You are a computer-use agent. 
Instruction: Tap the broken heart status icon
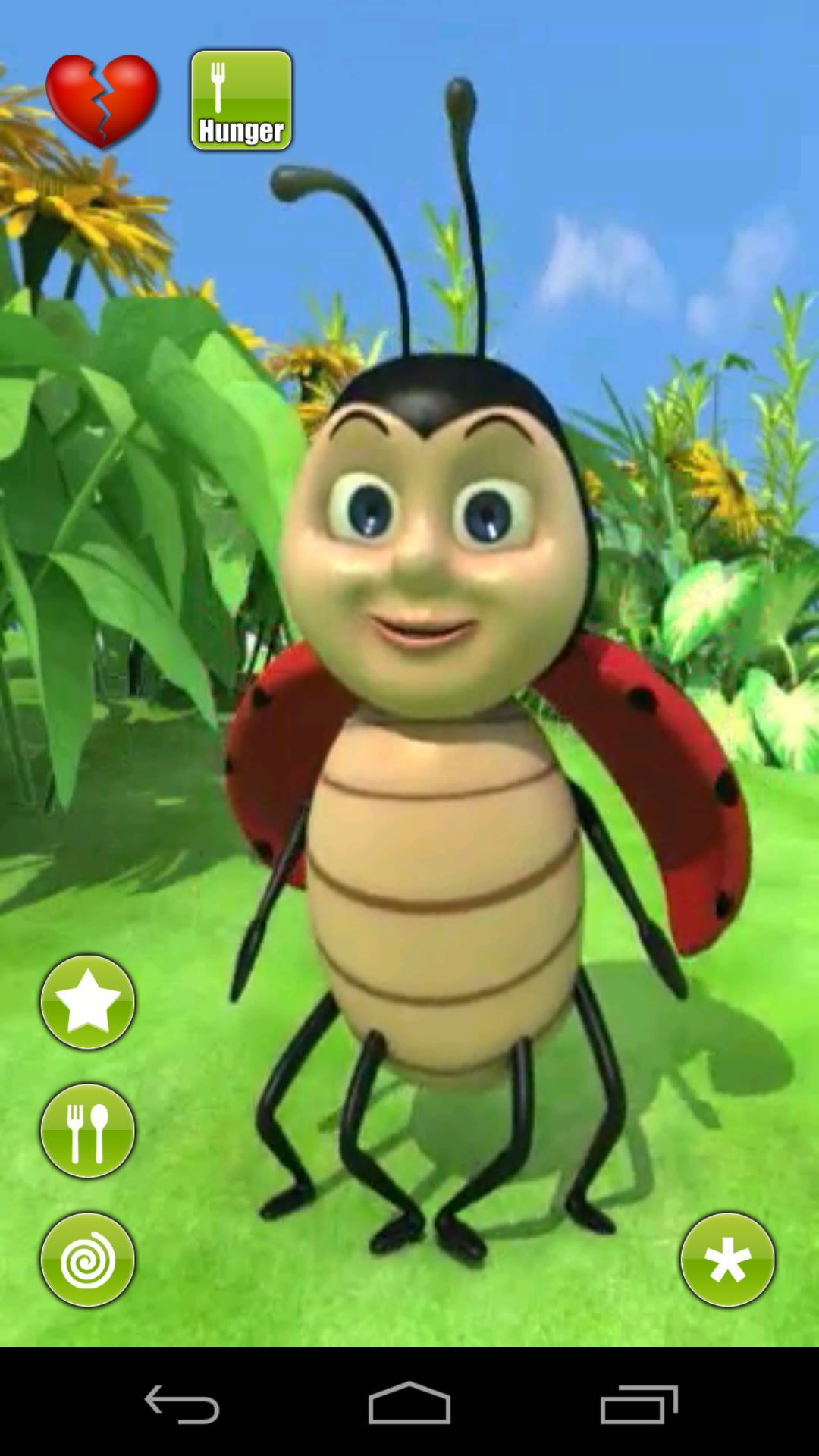coord(102,99)
